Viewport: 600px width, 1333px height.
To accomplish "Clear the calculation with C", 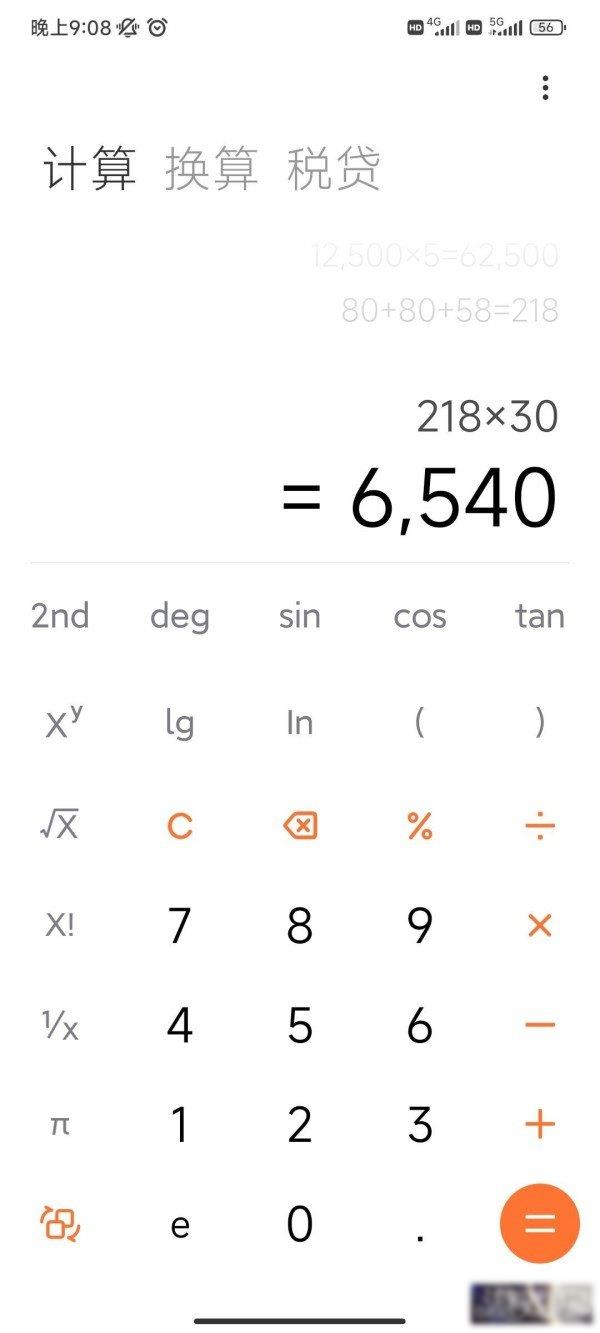I will (x=179, y=826).
